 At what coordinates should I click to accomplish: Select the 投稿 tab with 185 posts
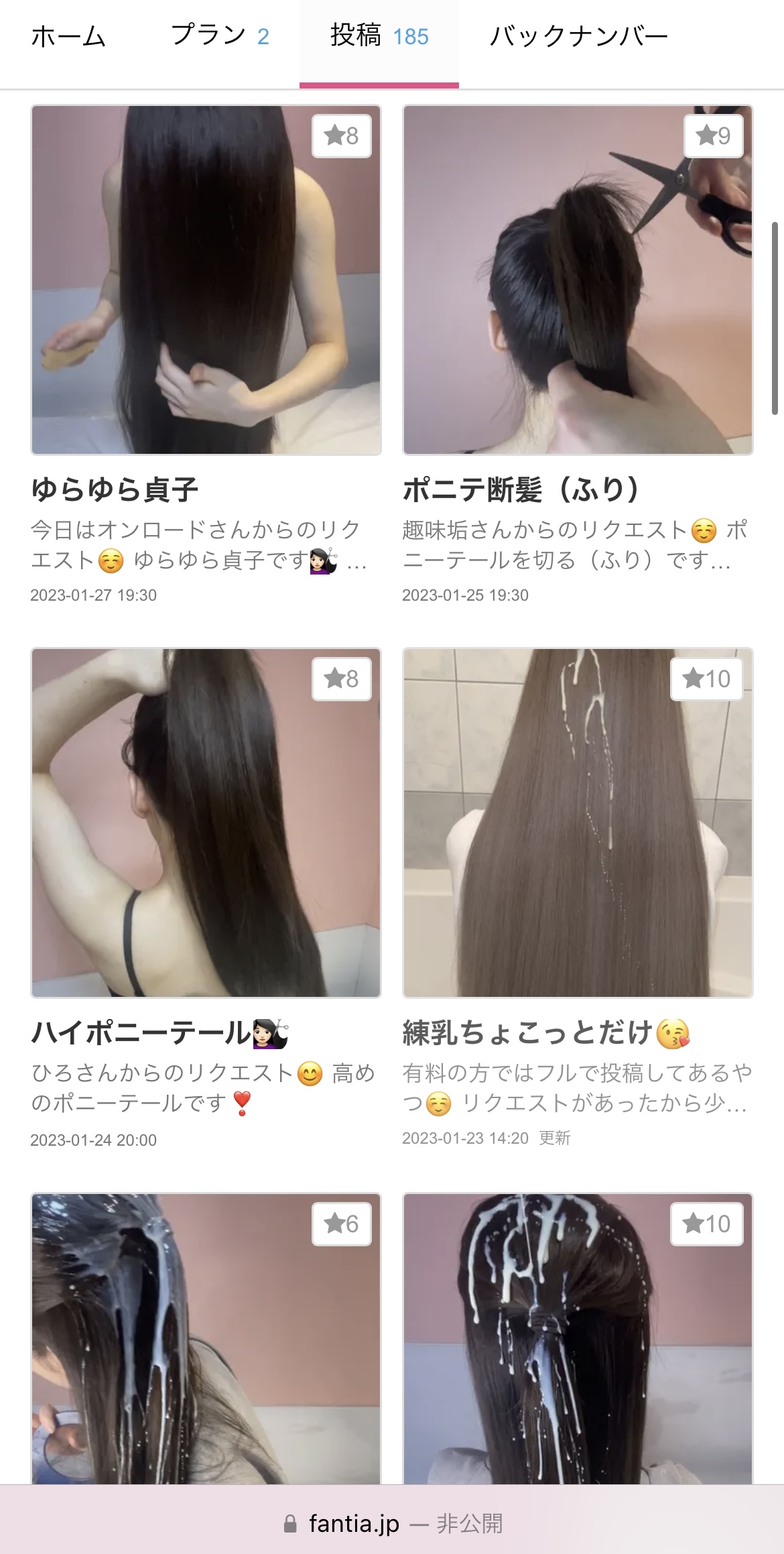point(379,38)
